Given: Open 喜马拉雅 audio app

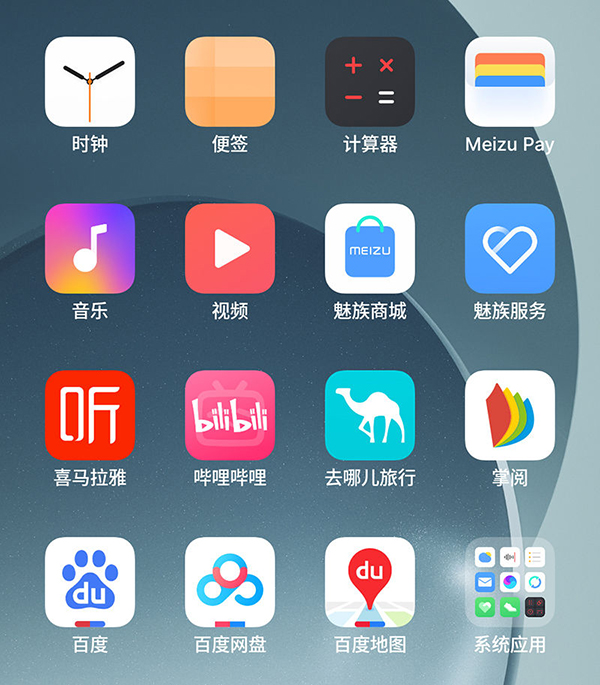Looking at the screenshot, I should (x=90, y=416).
